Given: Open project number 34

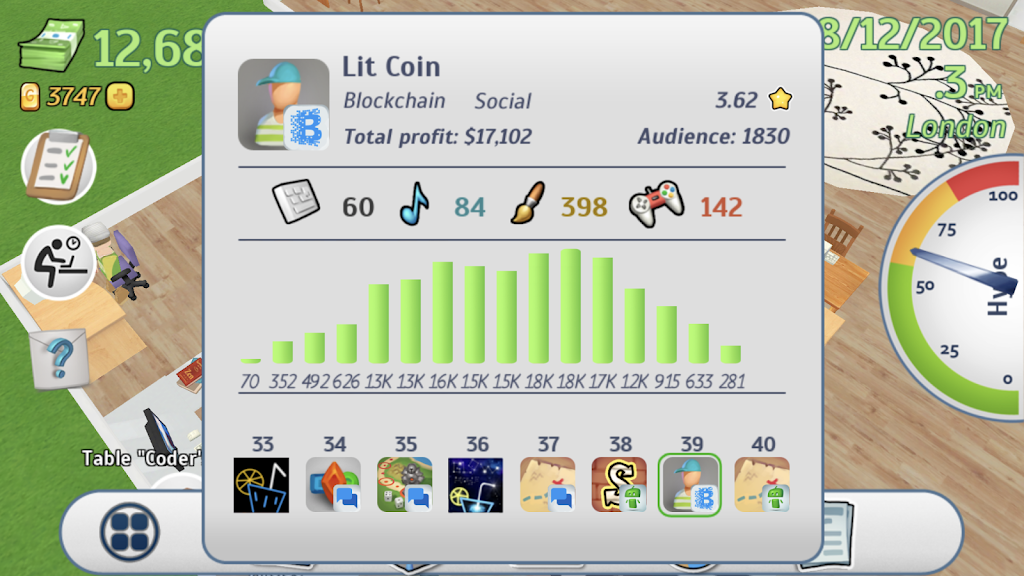Looking at the screenshot, I should coord(333,485).
